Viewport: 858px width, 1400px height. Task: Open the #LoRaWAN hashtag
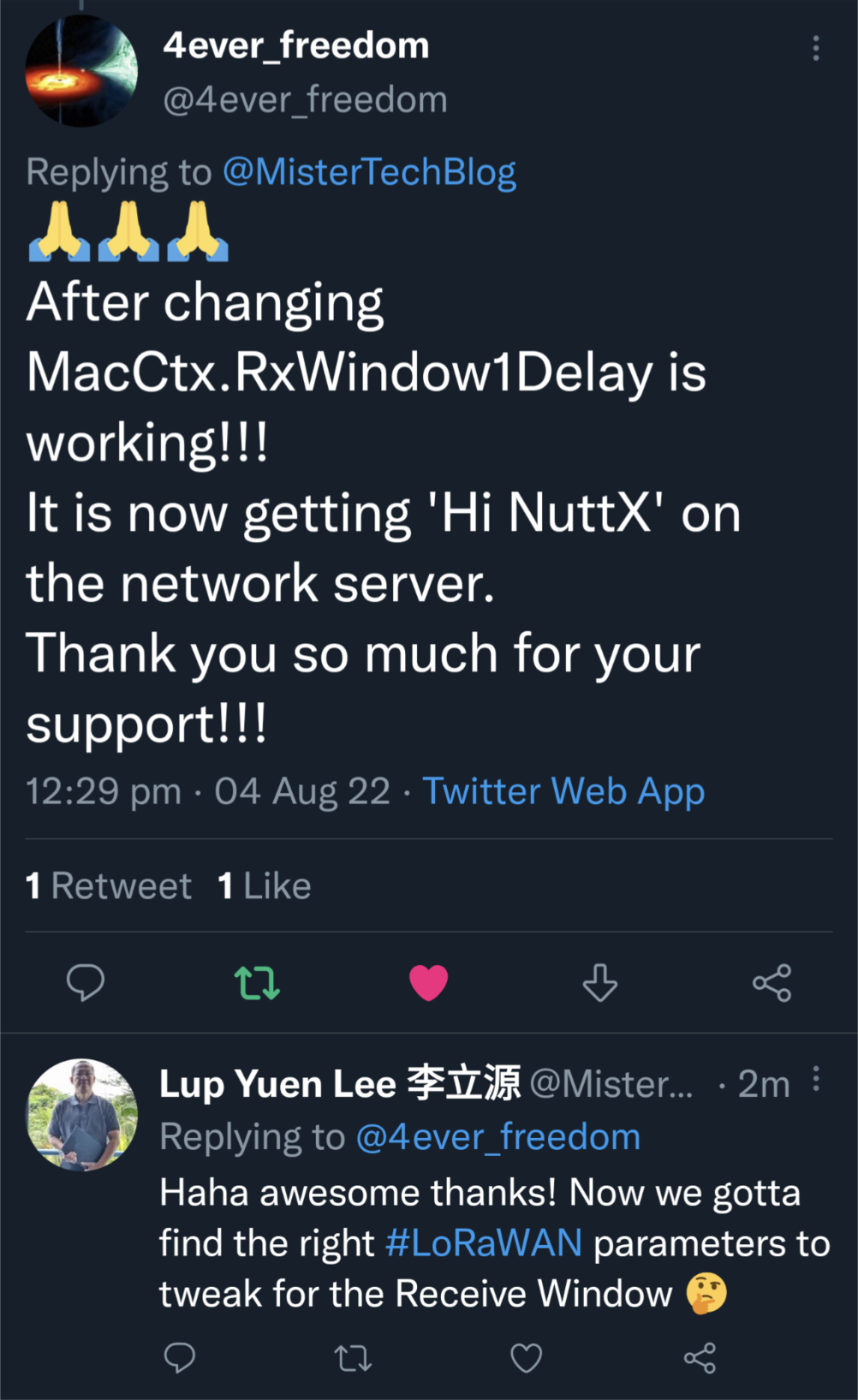(484, 1243)
